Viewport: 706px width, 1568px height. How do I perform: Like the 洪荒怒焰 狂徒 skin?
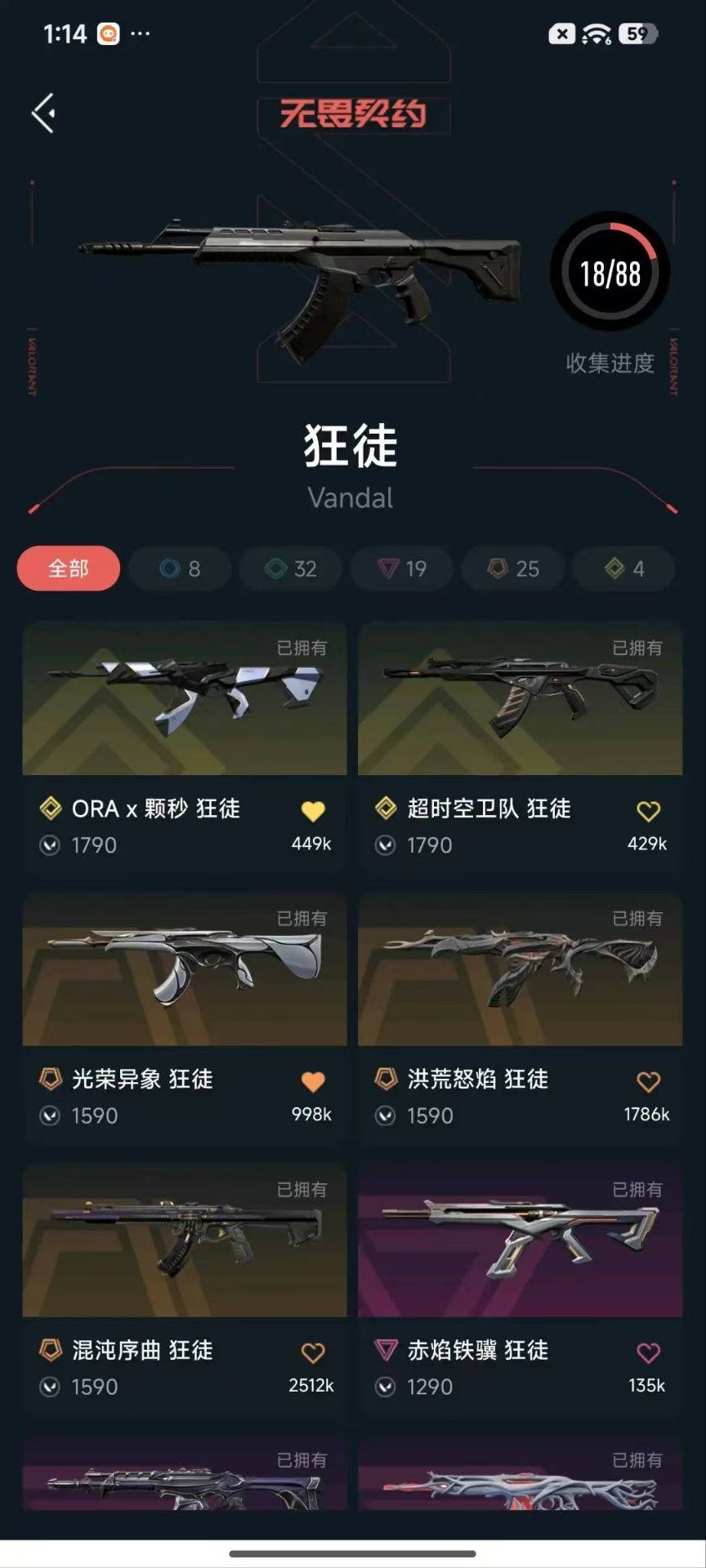(x=649, y=1082)
